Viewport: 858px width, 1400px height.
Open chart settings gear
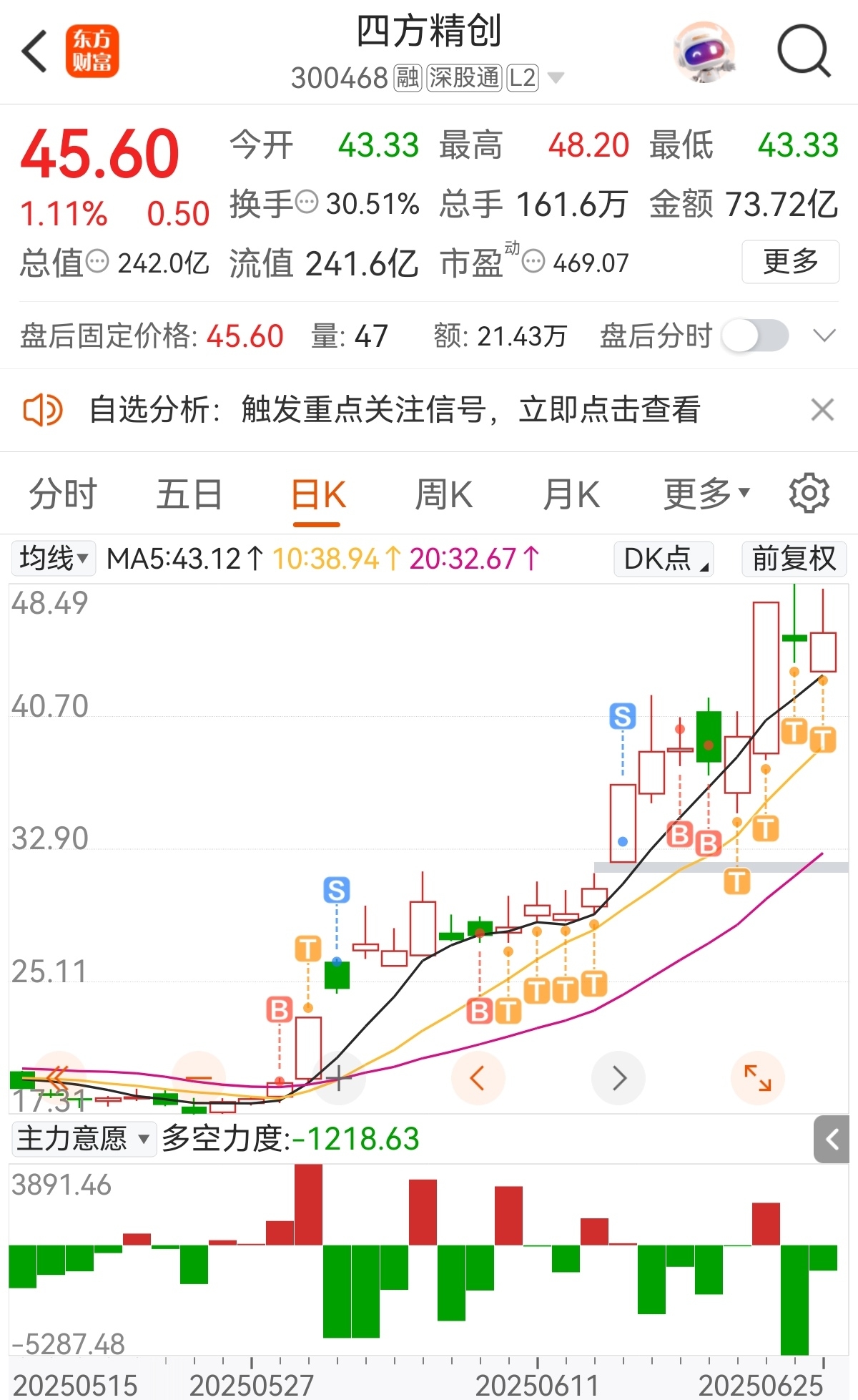(x=809, y=493)
